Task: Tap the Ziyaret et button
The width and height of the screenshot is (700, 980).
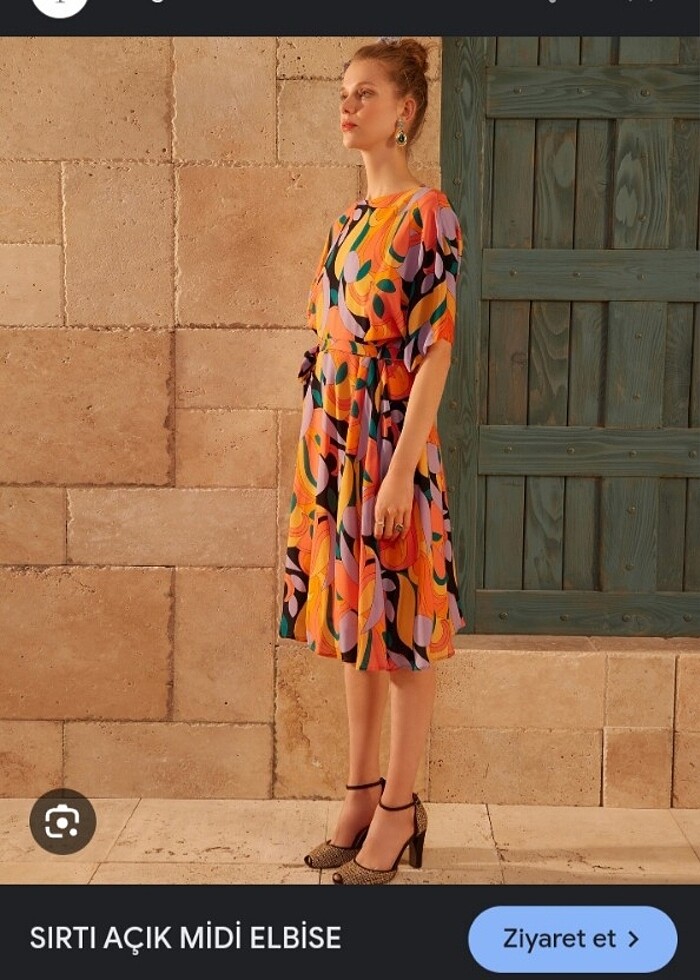Action: click(x=572, y=939)
